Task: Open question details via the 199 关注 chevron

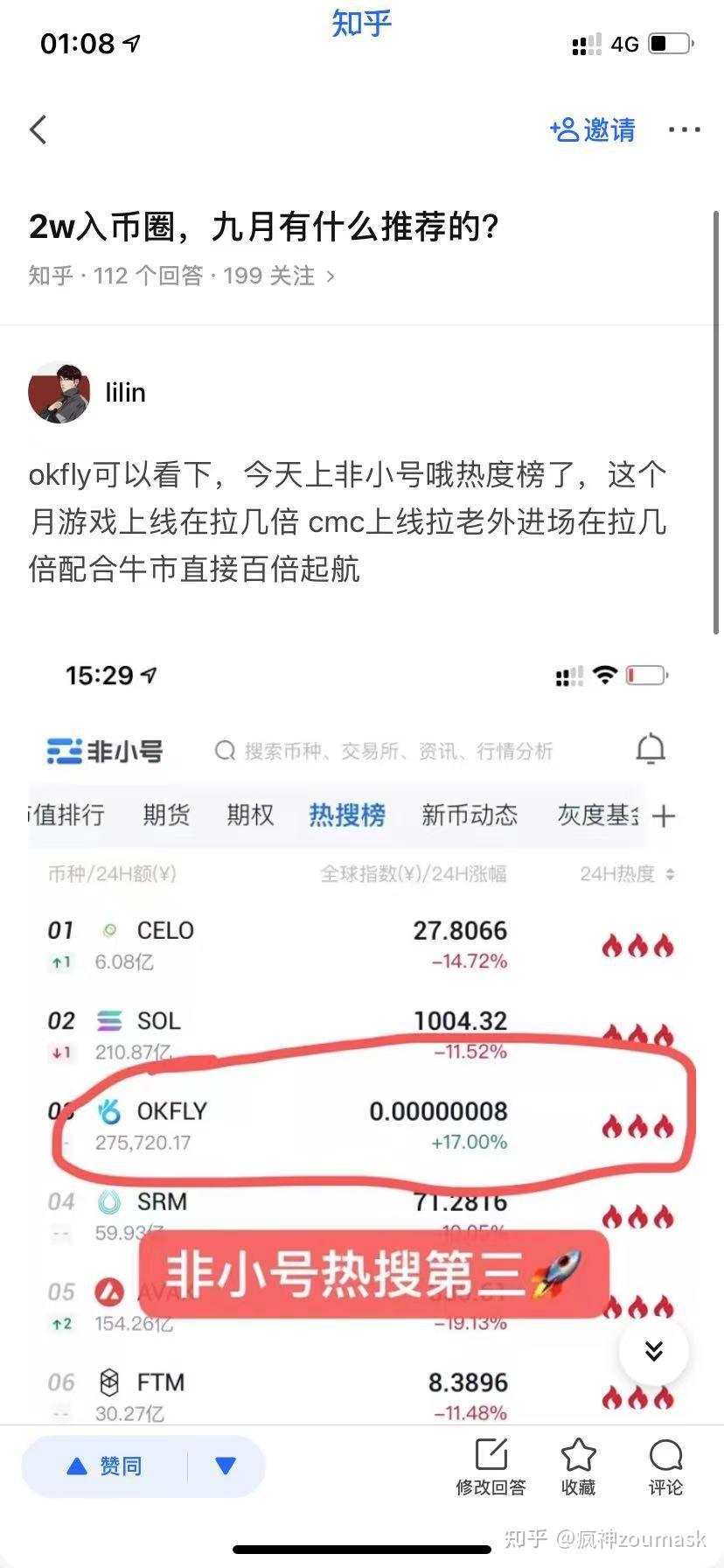Action: tap(330, 276)
